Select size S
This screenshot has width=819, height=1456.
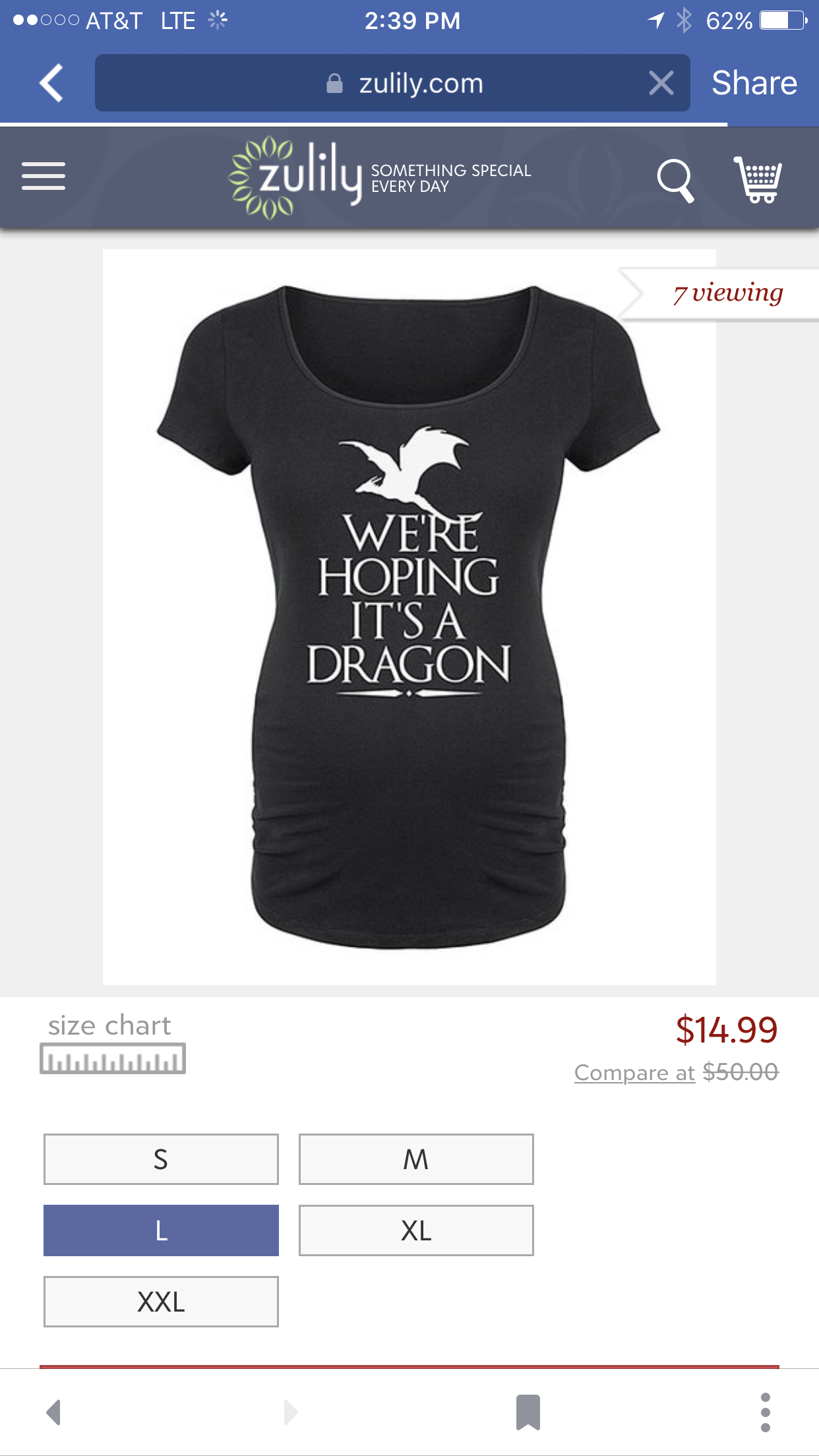point(161,1159)
